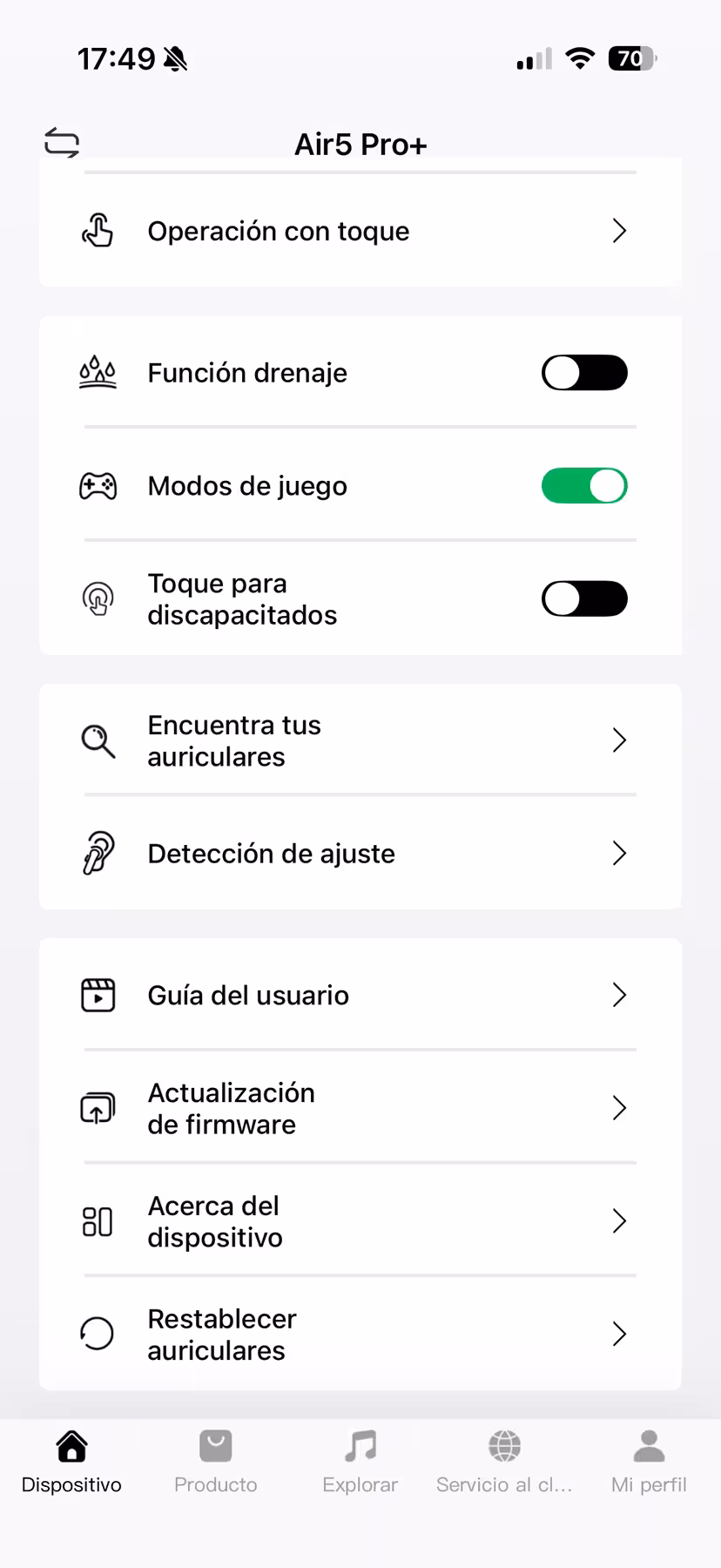Enable the Función drenaje switch
721x1568 pixels.
584,373
